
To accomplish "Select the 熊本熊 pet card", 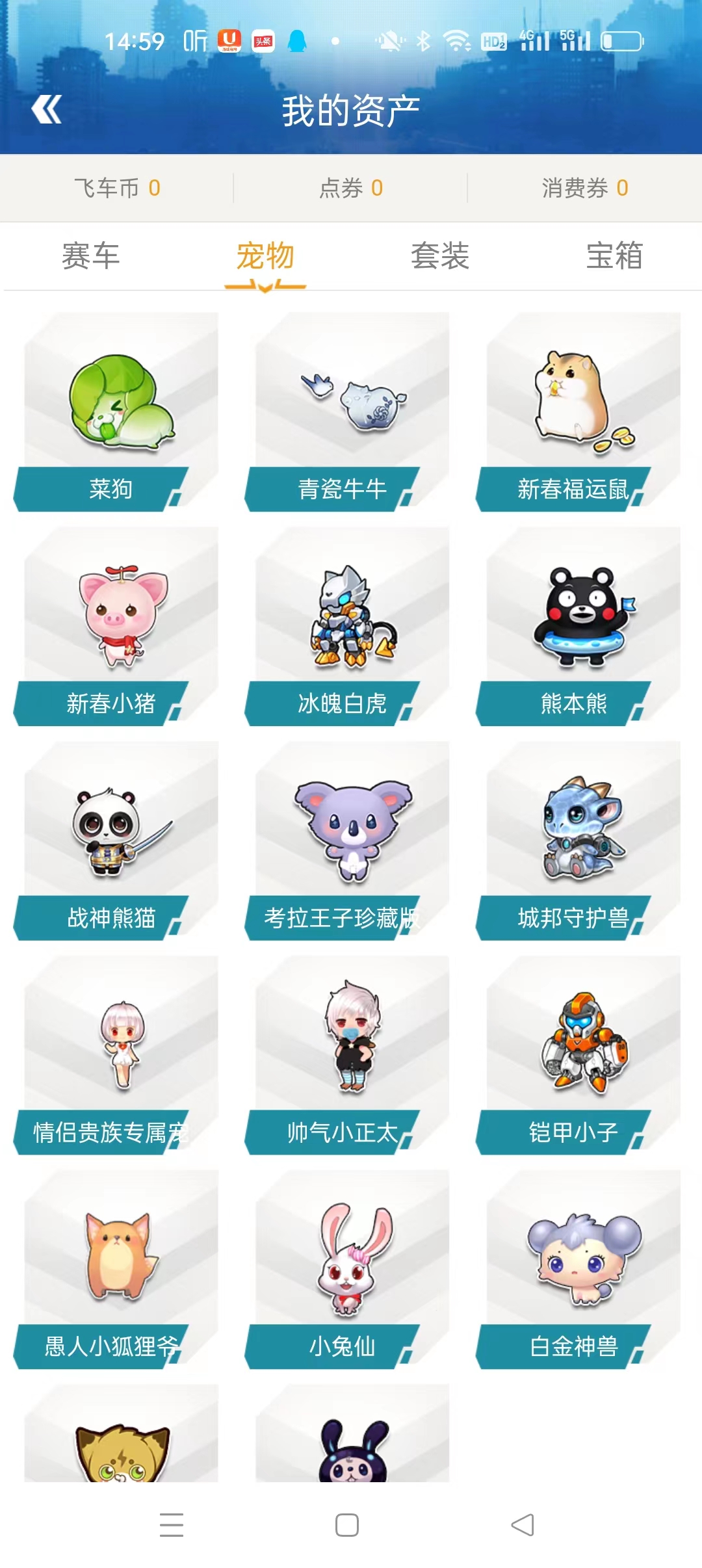I will (579, 627).
